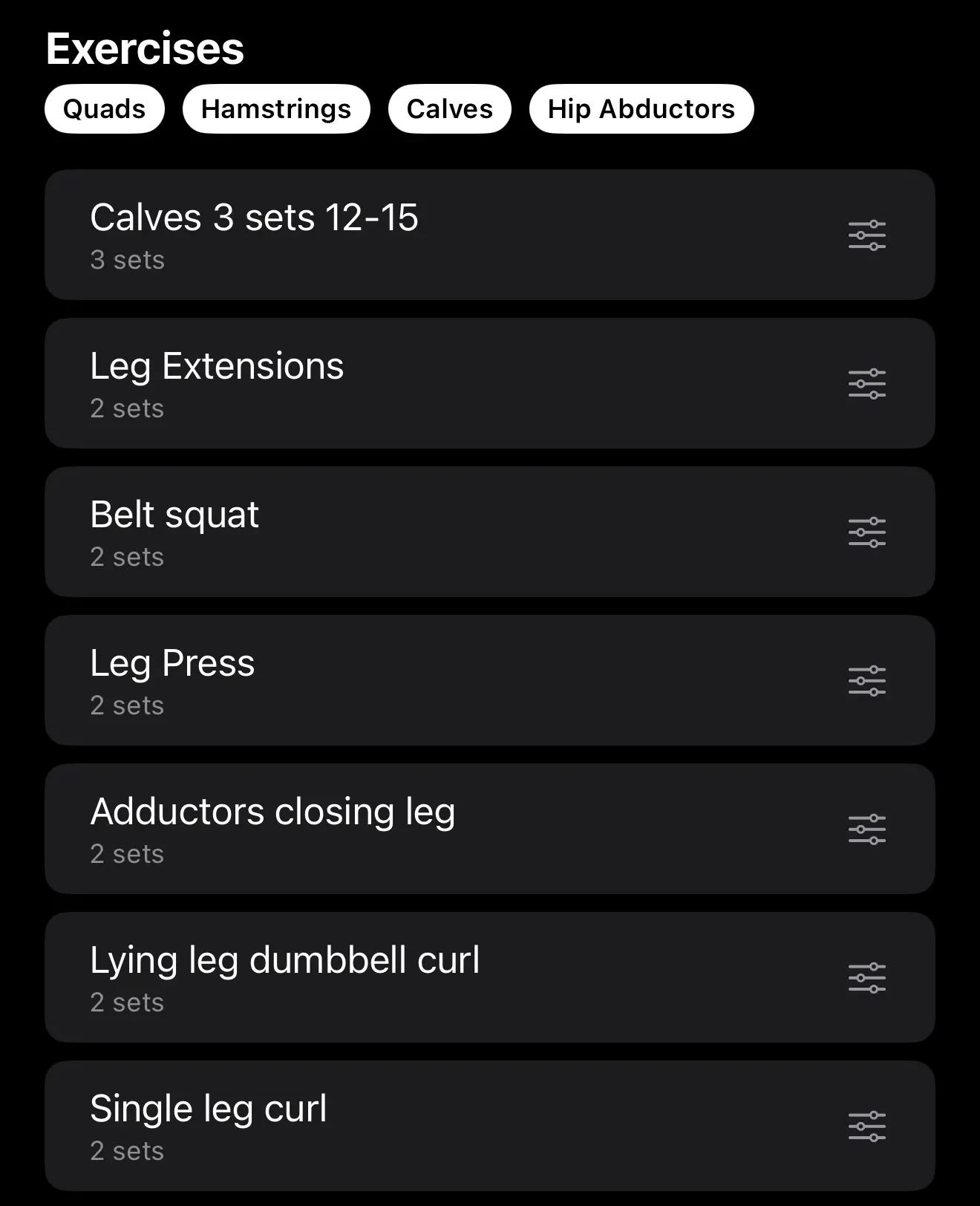
Task: Select the Hip Abductors chip
Action: 641,109
